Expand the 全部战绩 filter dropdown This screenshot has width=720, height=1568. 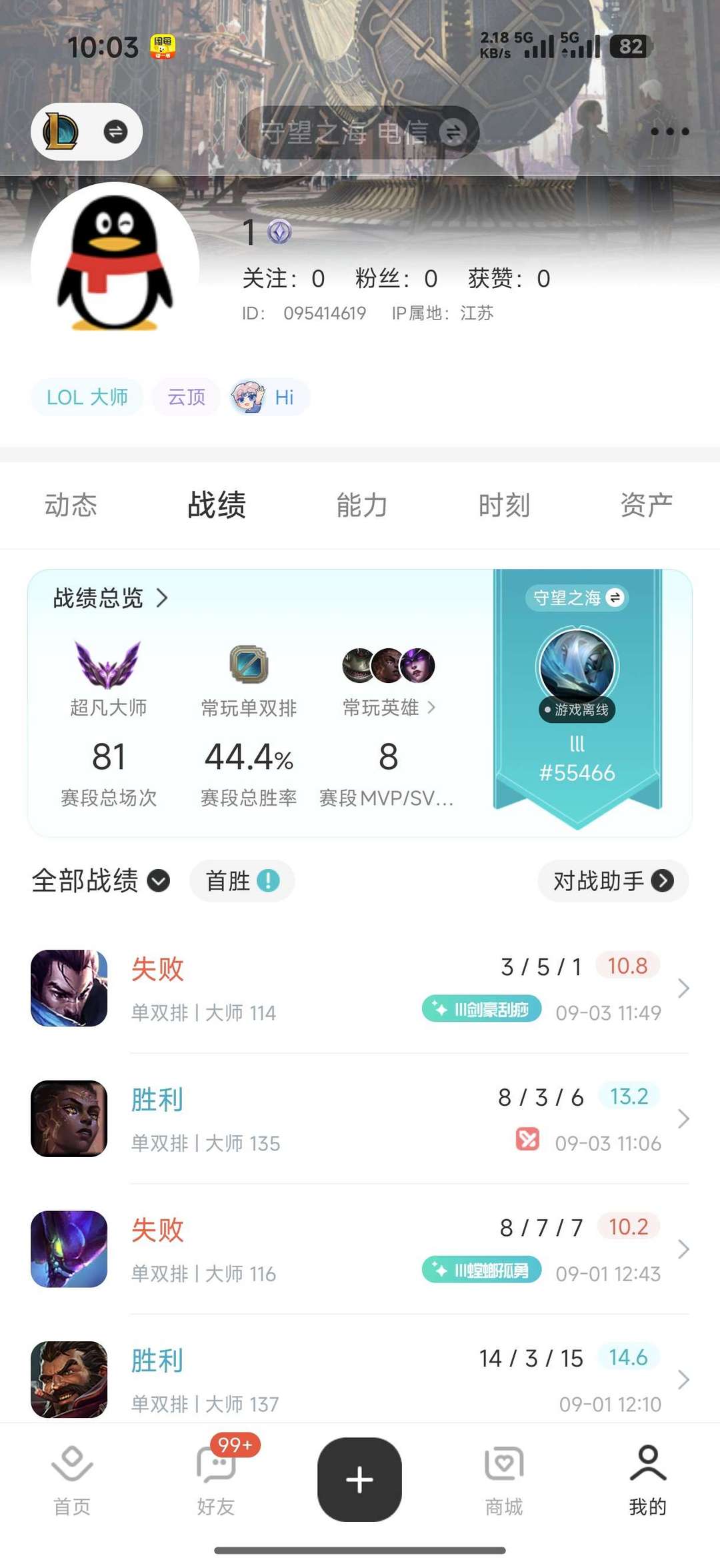point(101,880)
